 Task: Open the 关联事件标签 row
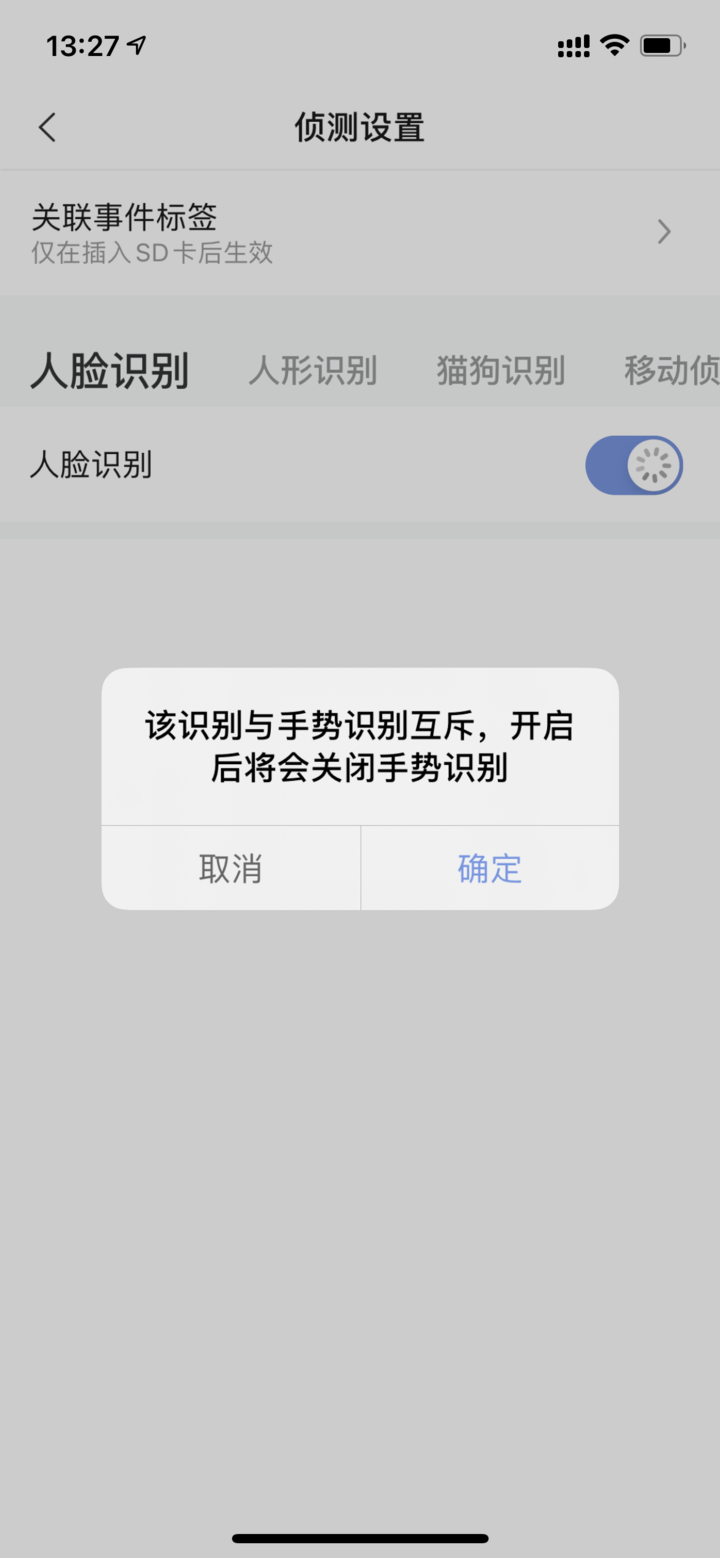tap(360, 233)
